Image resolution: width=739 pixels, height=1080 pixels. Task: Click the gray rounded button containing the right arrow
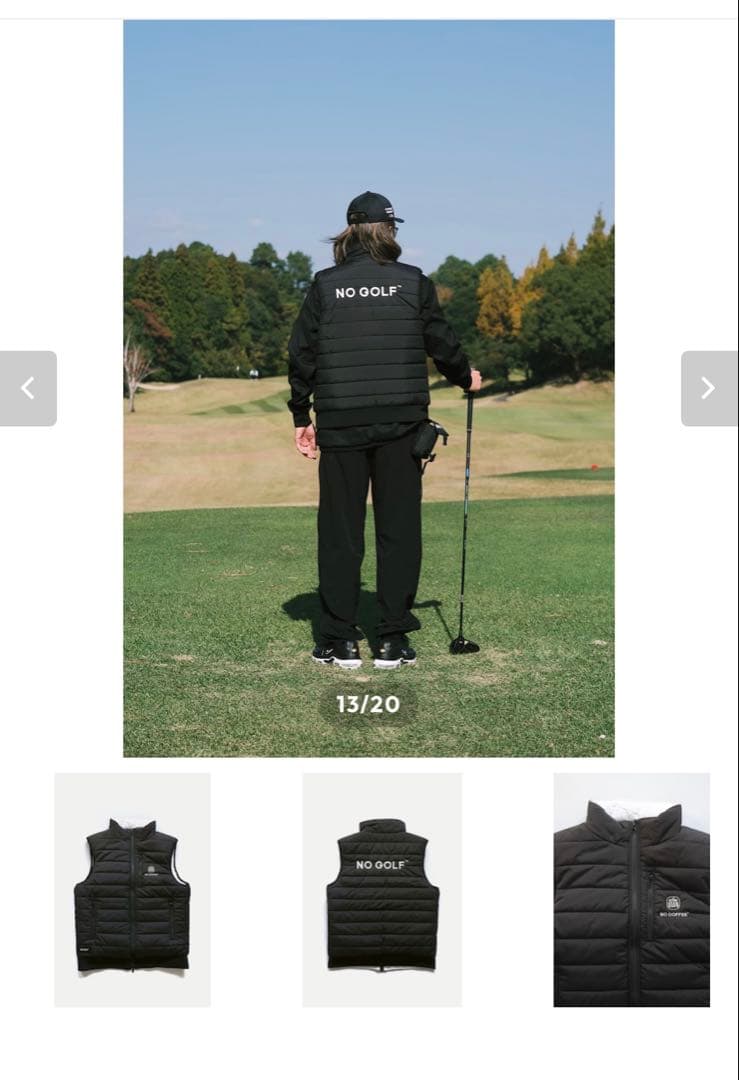(710, 389)
